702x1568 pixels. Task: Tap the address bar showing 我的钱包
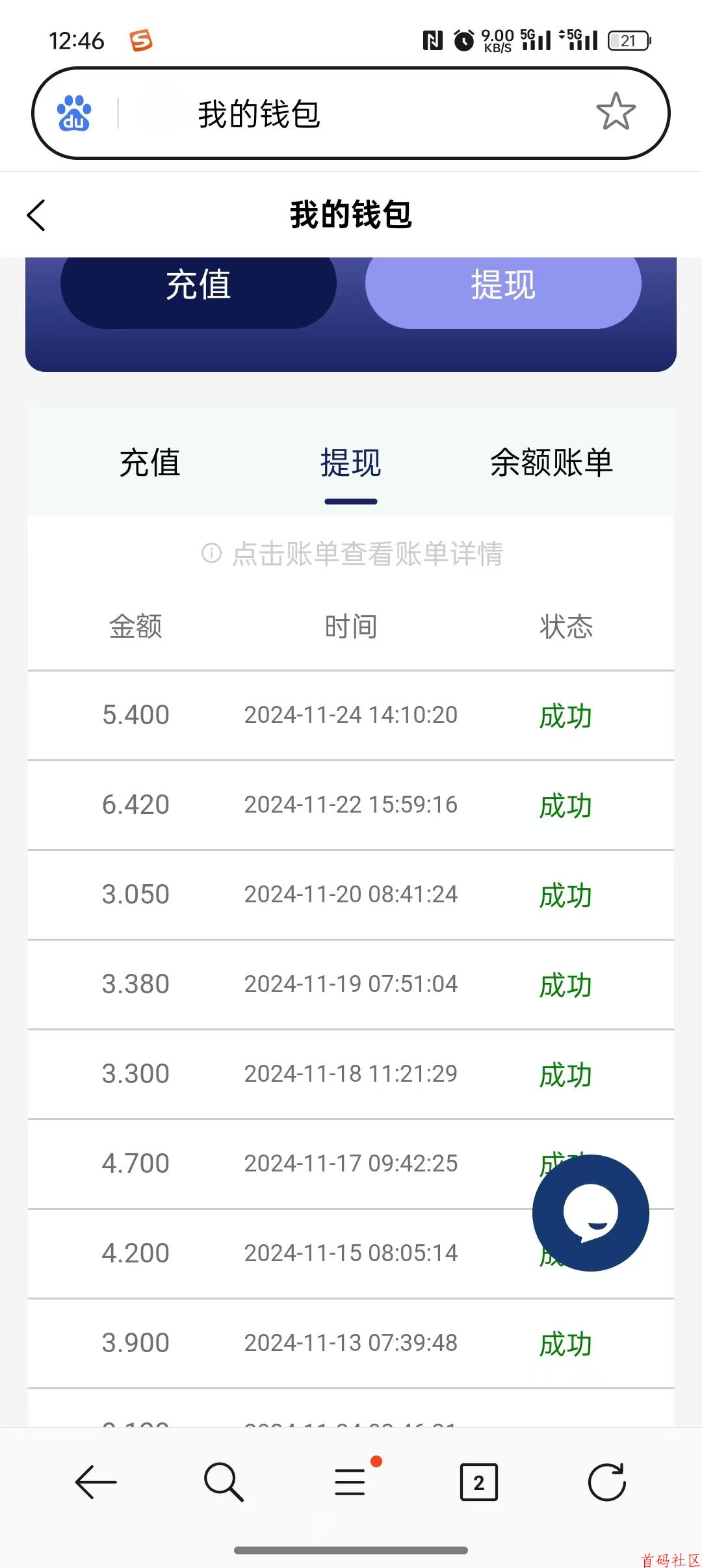[351, 113]
